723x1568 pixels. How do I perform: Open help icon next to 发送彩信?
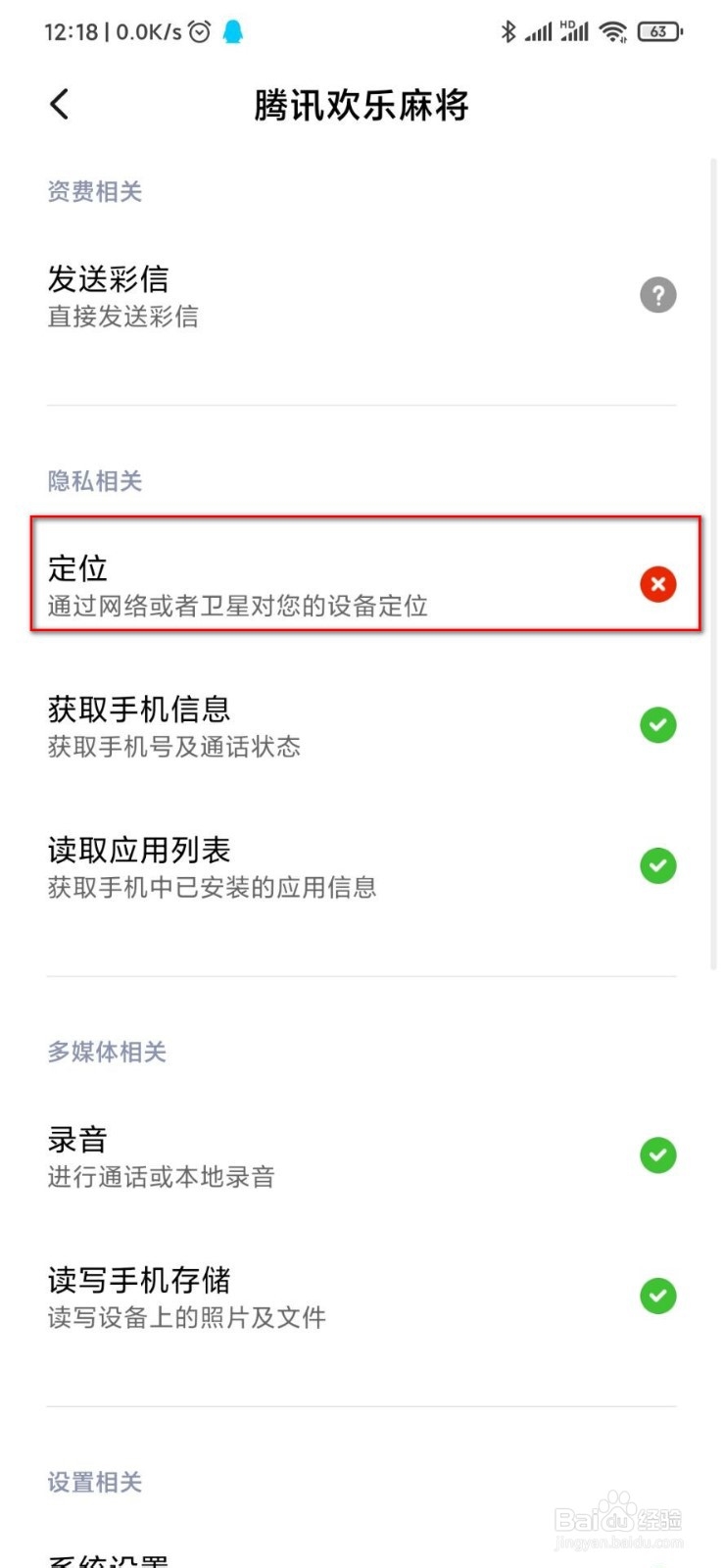(657, 295)
